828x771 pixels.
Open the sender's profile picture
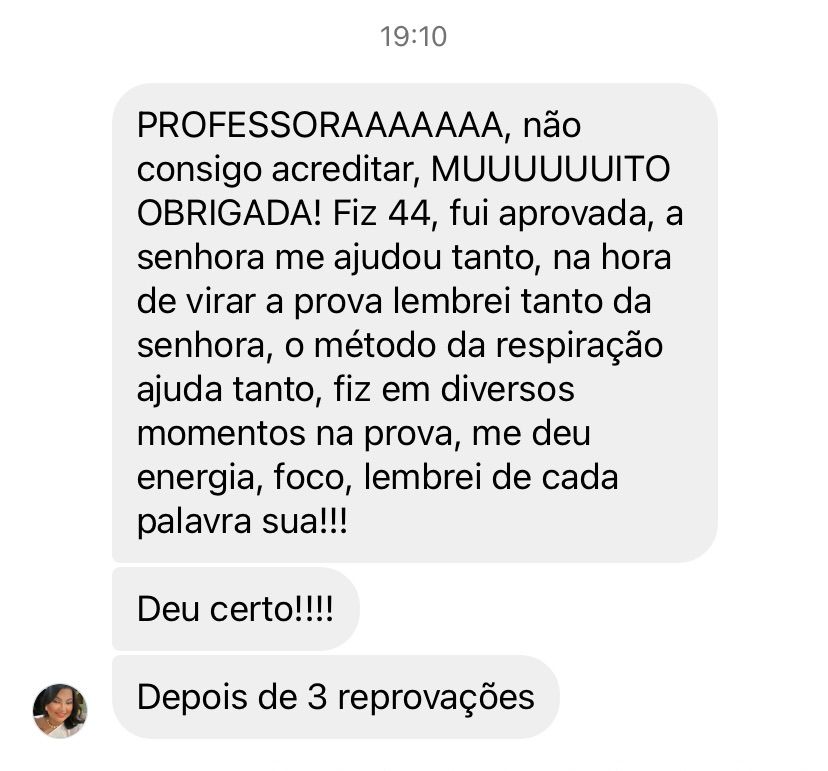coord(60,710)
